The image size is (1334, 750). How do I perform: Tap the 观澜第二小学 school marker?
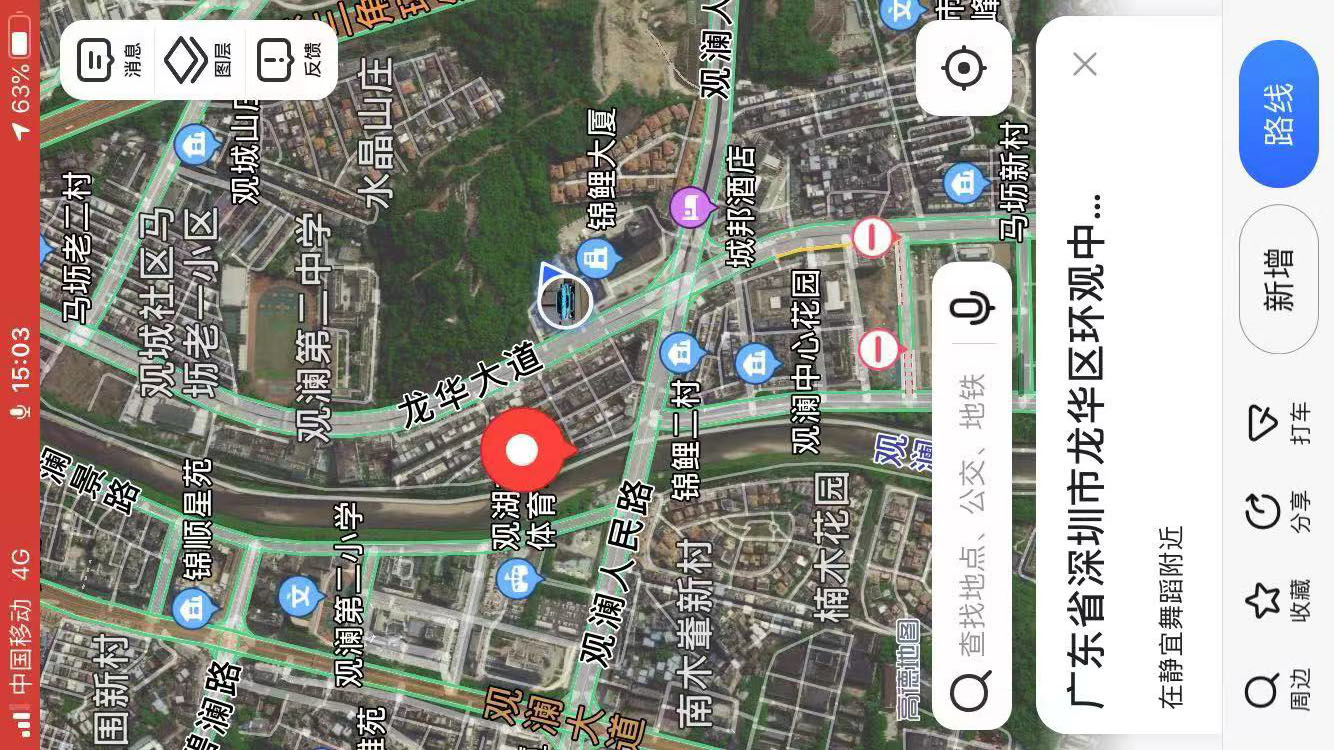tap(299, 597)
